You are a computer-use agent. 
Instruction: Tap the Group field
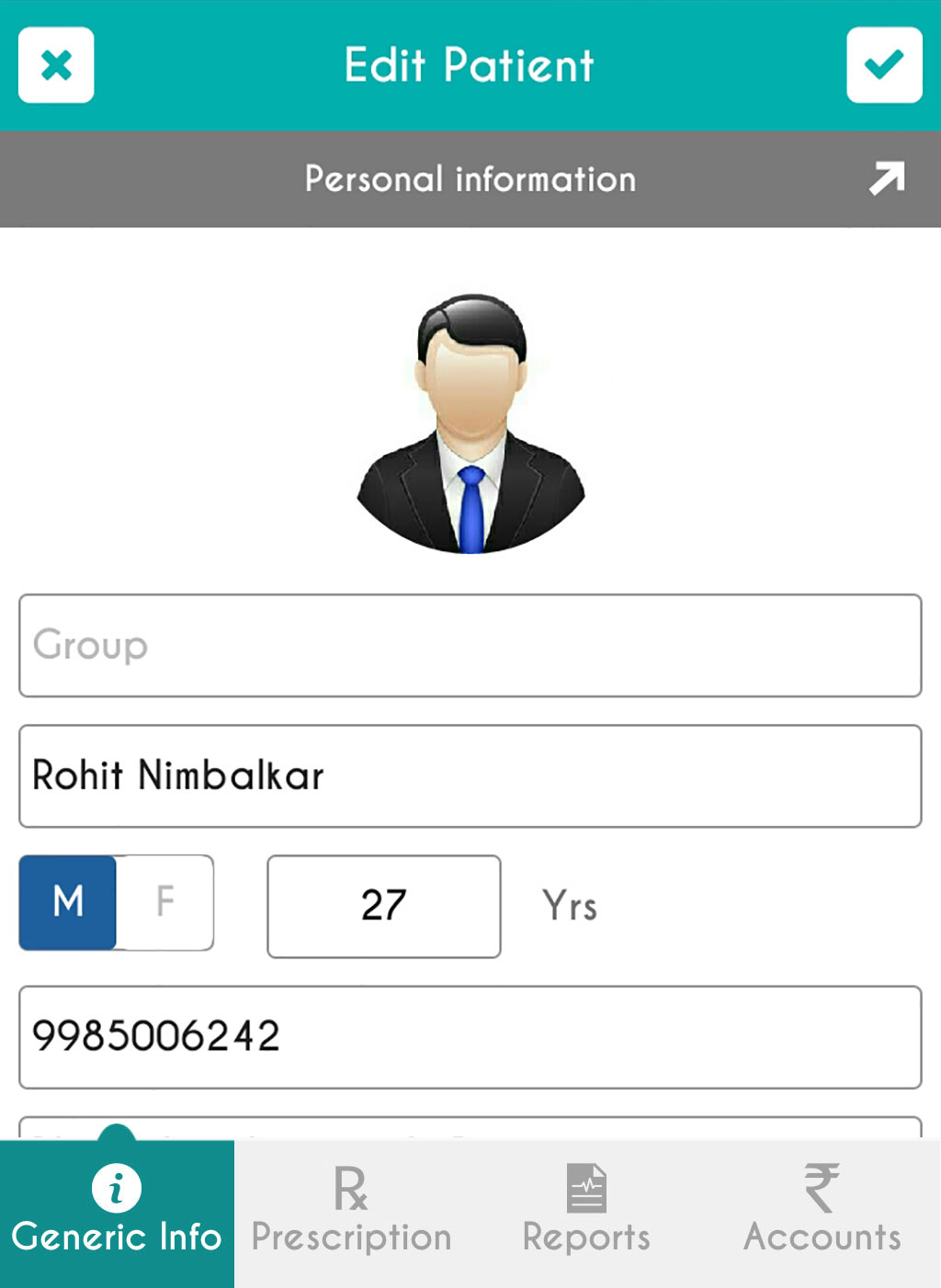[470, 645]
